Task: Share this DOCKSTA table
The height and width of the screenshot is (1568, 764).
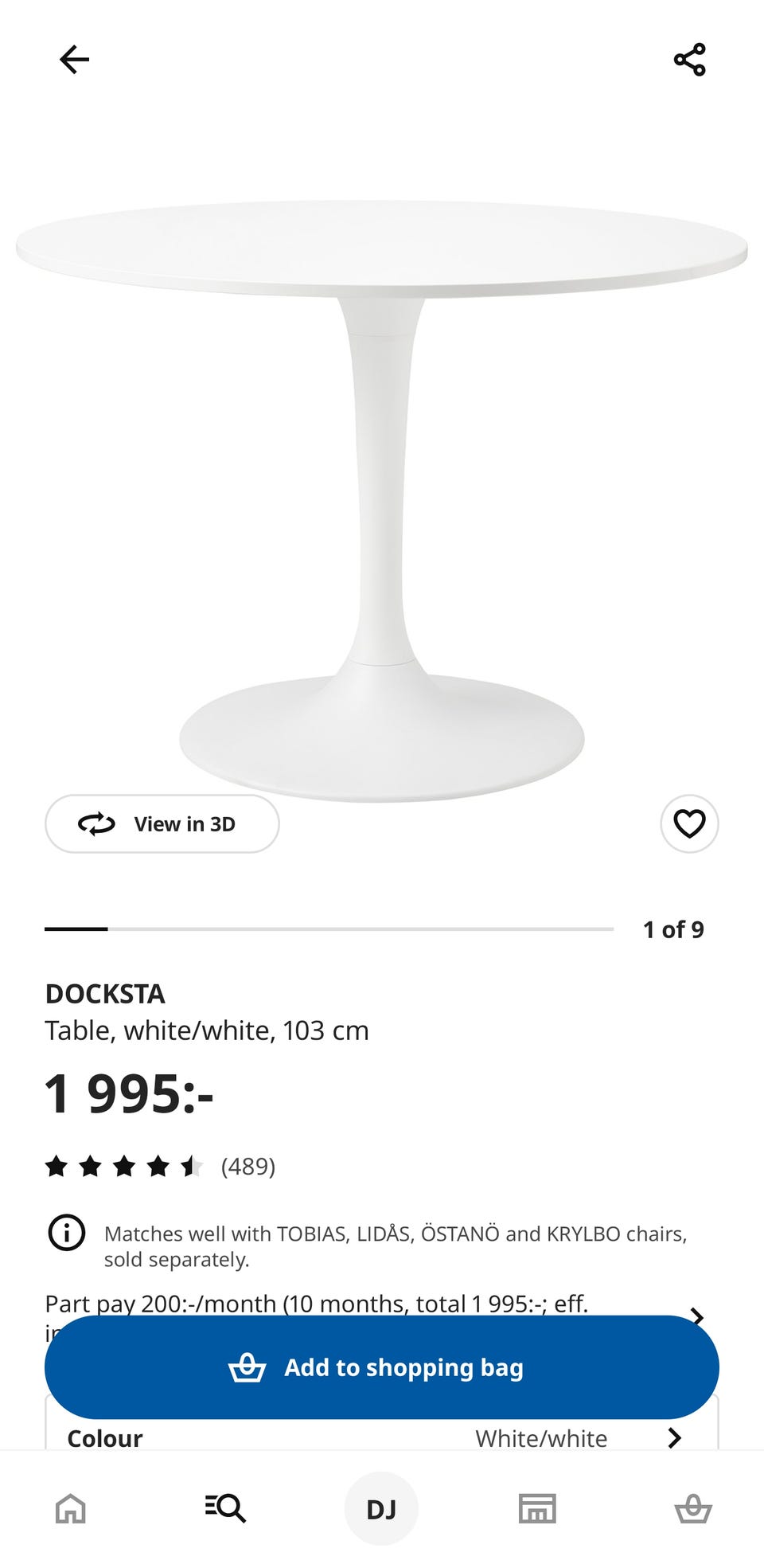Action: [689, 60]
